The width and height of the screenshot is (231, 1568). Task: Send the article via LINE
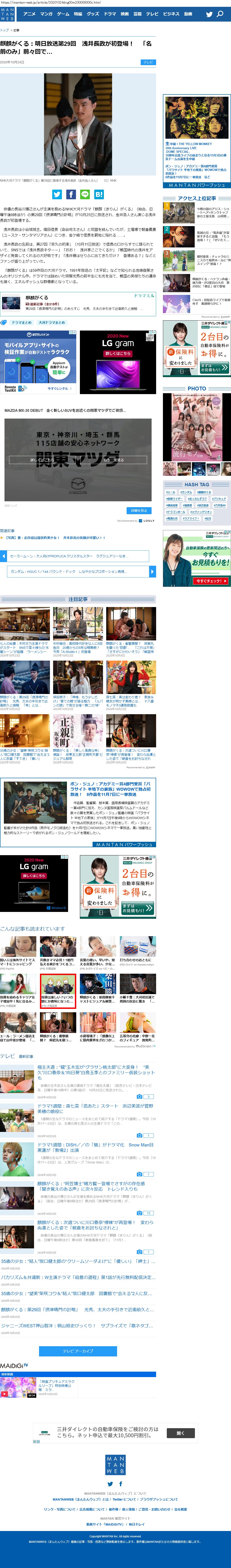(x=85, y=194)
